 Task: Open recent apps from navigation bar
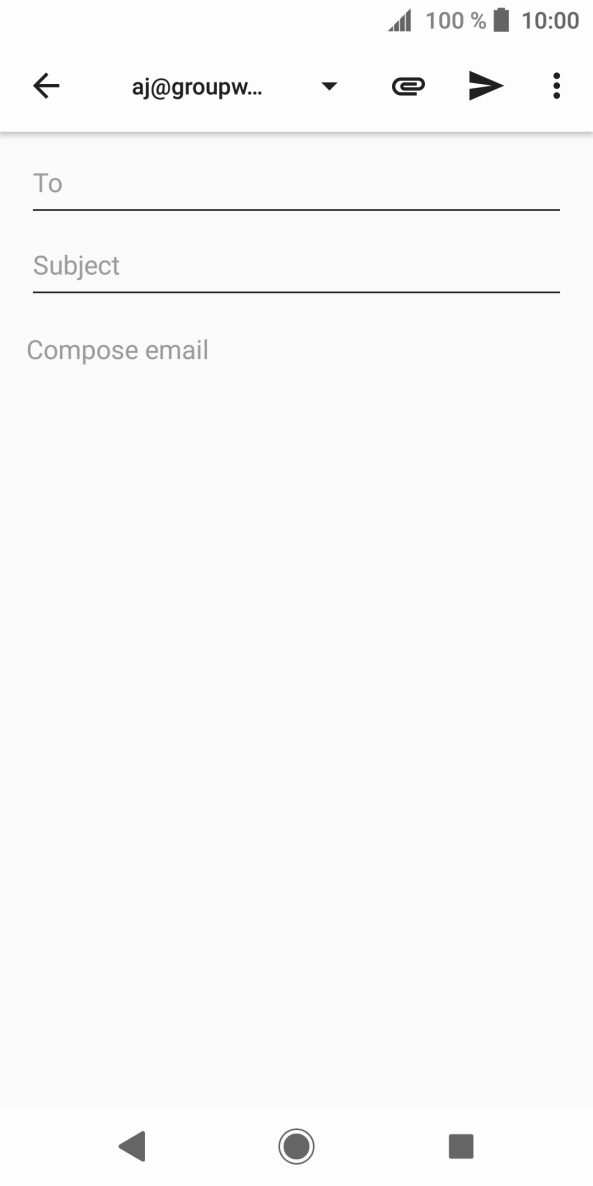(x=461, y=1146)
